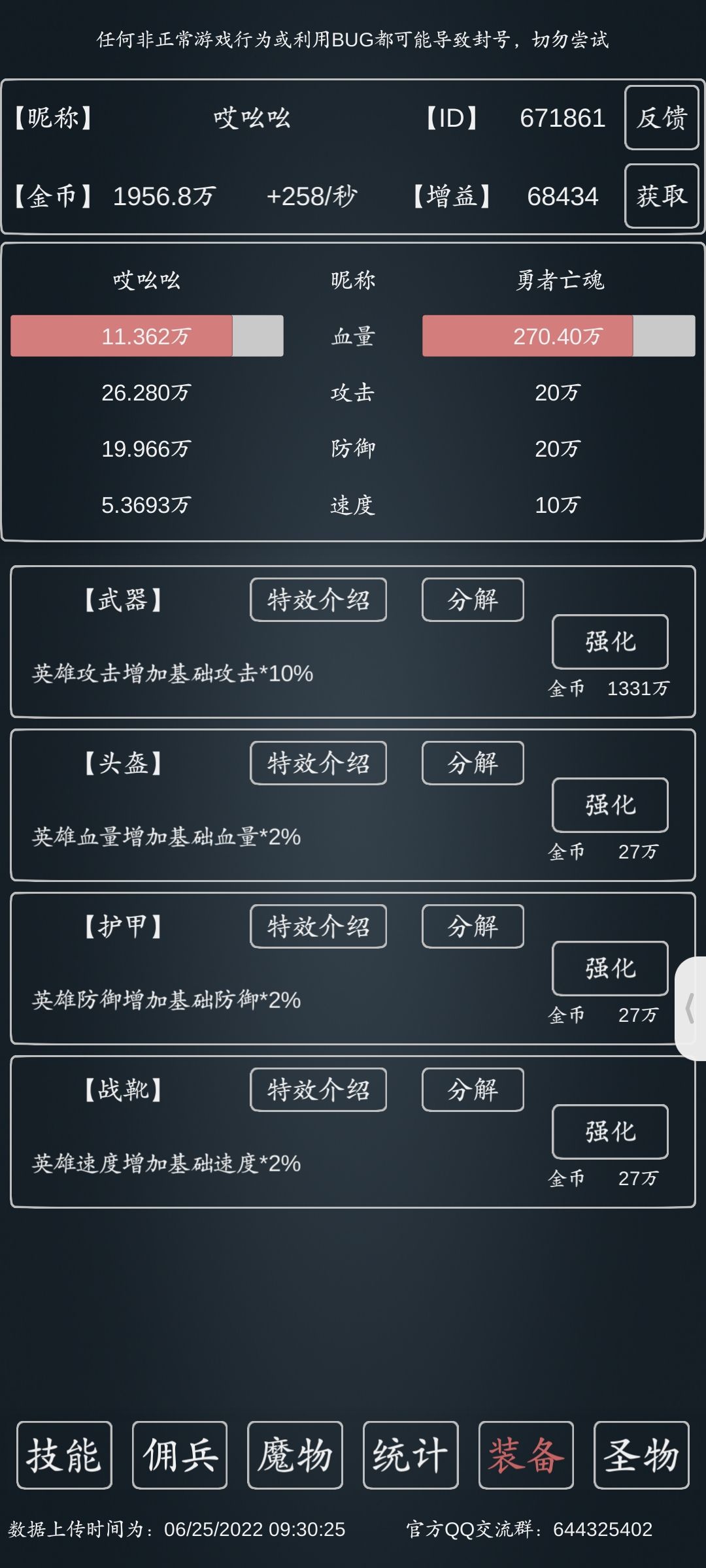Upgrade the helmet via its 强化 button
The image size is (706, 1568).
(609, 806)
